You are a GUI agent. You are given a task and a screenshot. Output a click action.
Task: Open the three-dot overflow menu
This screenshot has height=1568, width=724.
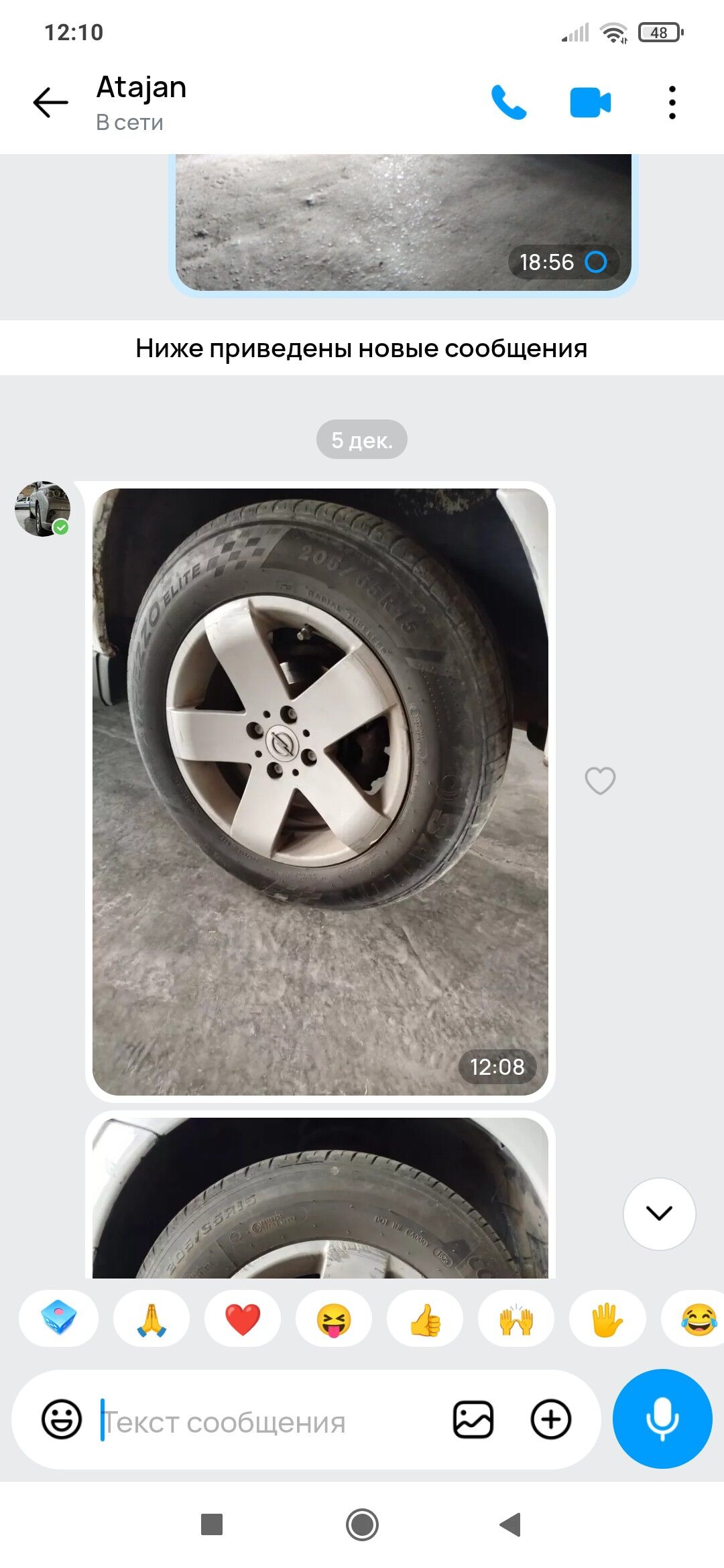(x=672, y=103)
